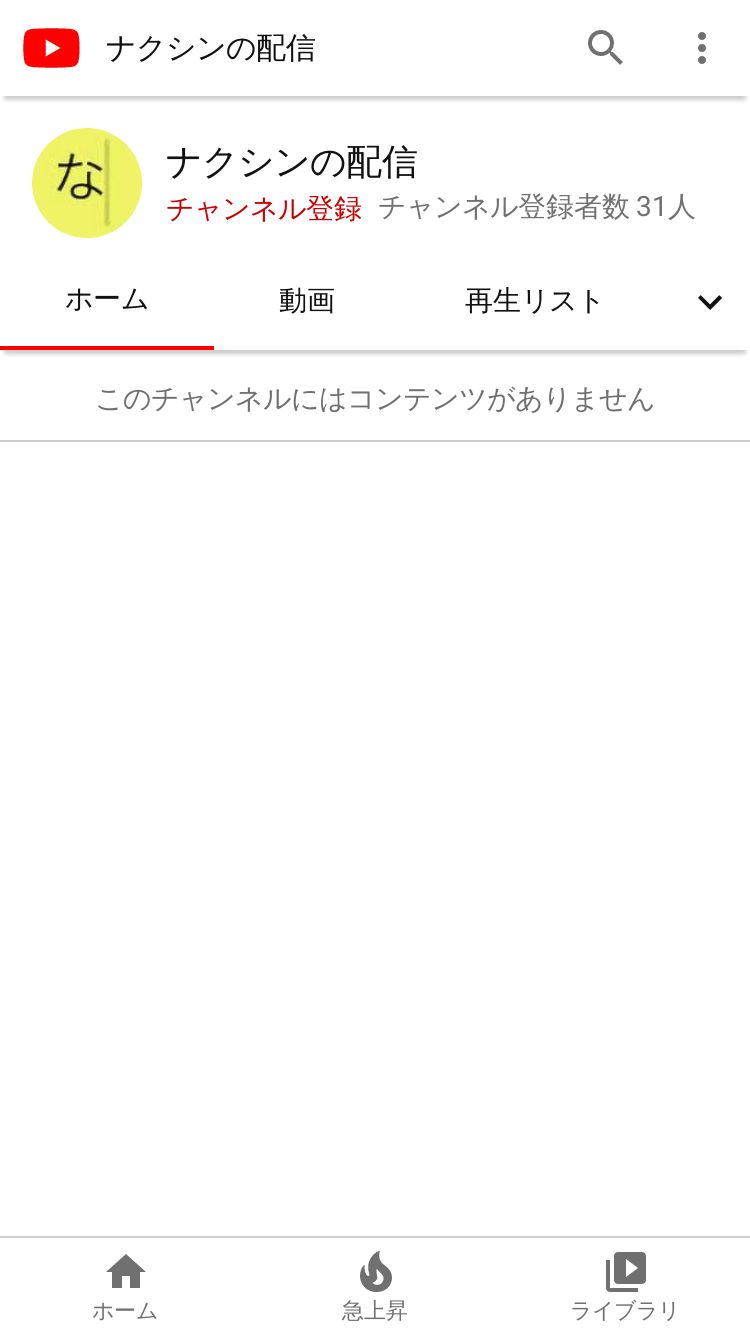Tap the YouTube logo in the header
Image resolution: width=750 pixels, height=1334 pixels.
click(51, 48)
